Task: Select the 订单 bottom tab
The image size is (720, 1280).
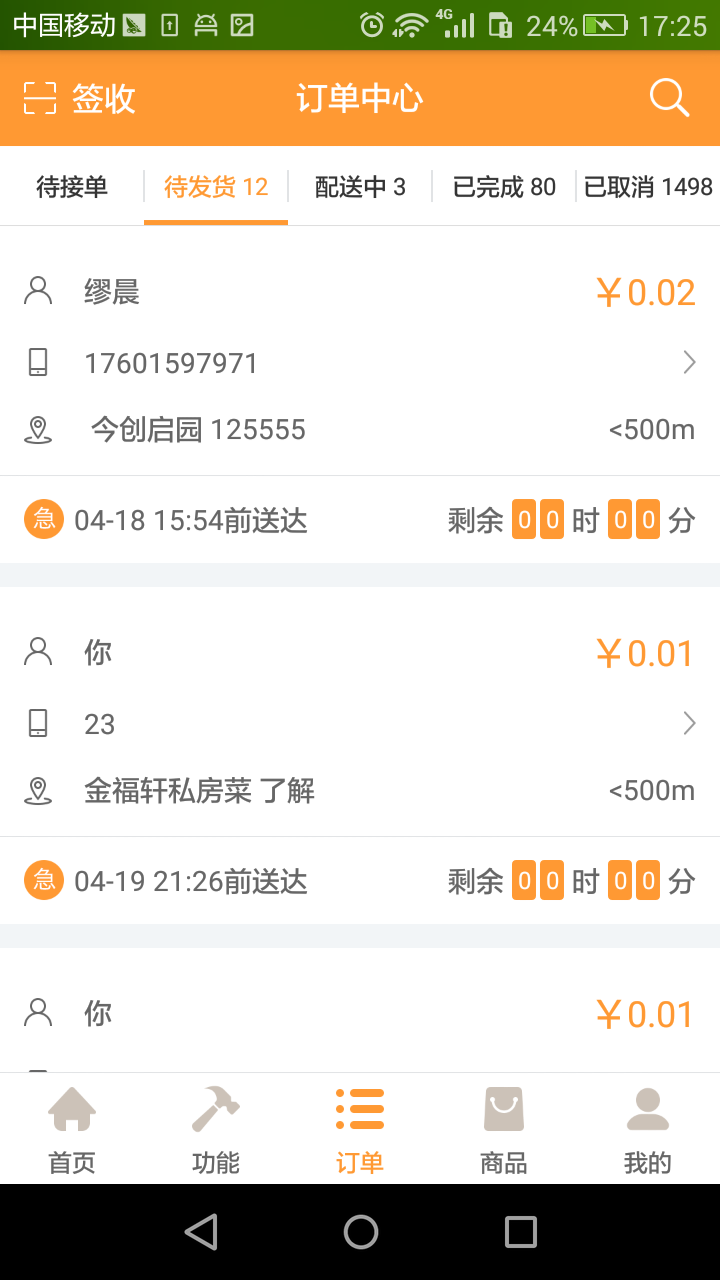Action: pos(360,1129)
